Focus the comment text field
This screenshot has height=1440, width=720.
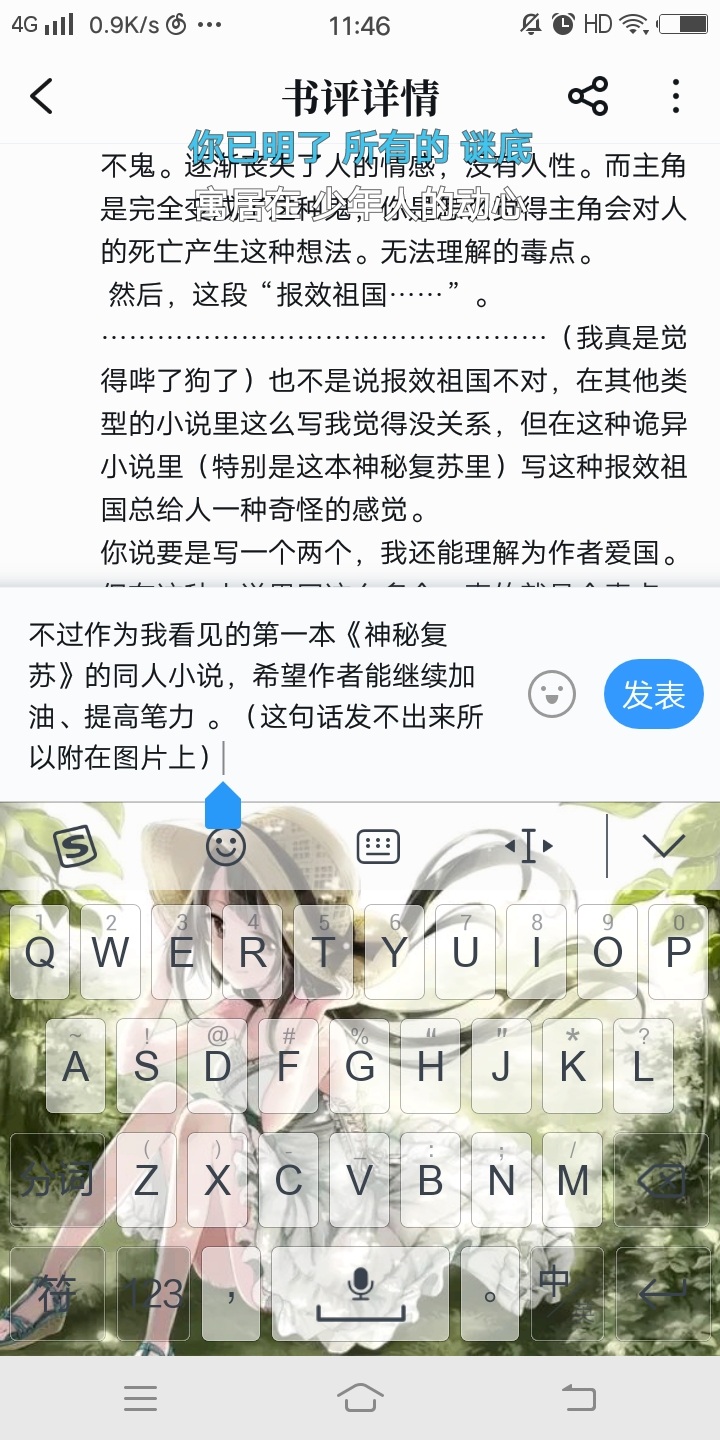point(260,695)
